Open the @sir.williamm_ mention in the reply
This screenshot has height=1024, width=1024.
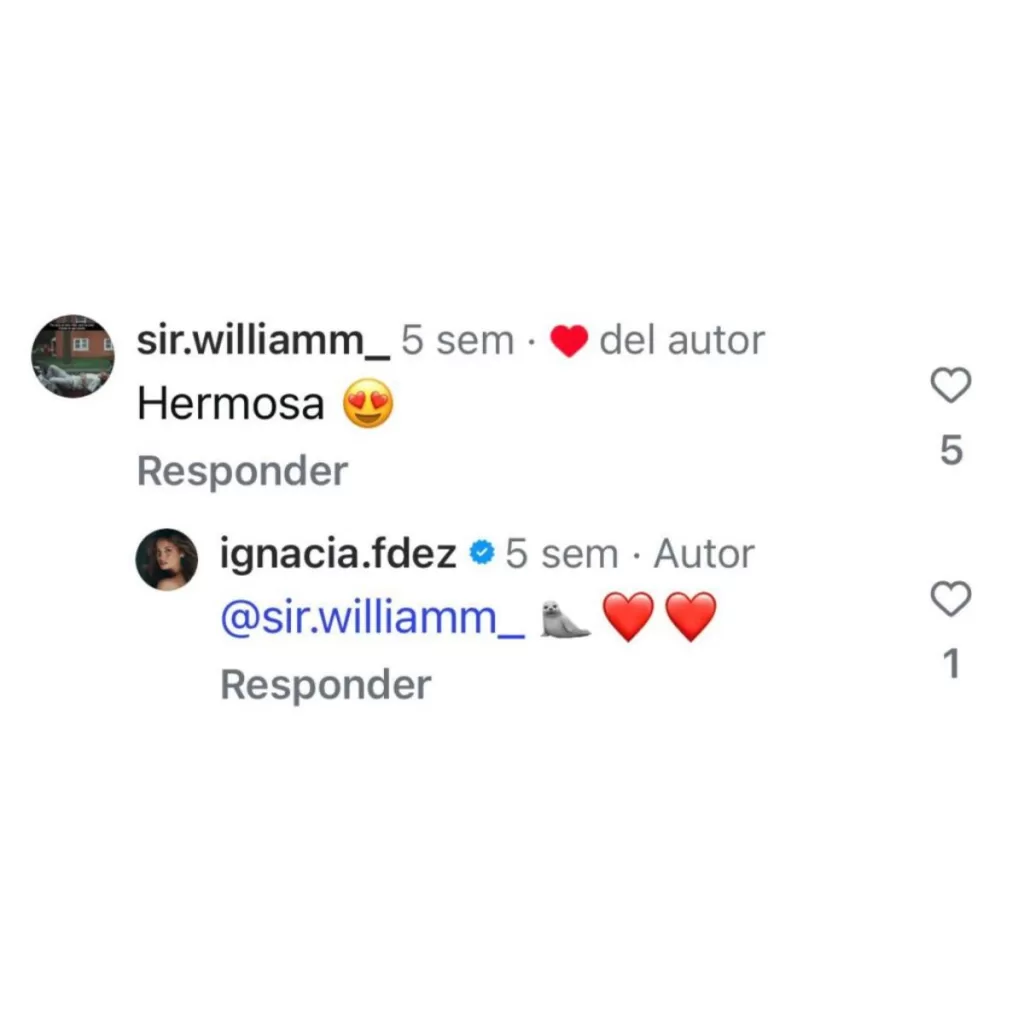point(372,619)
